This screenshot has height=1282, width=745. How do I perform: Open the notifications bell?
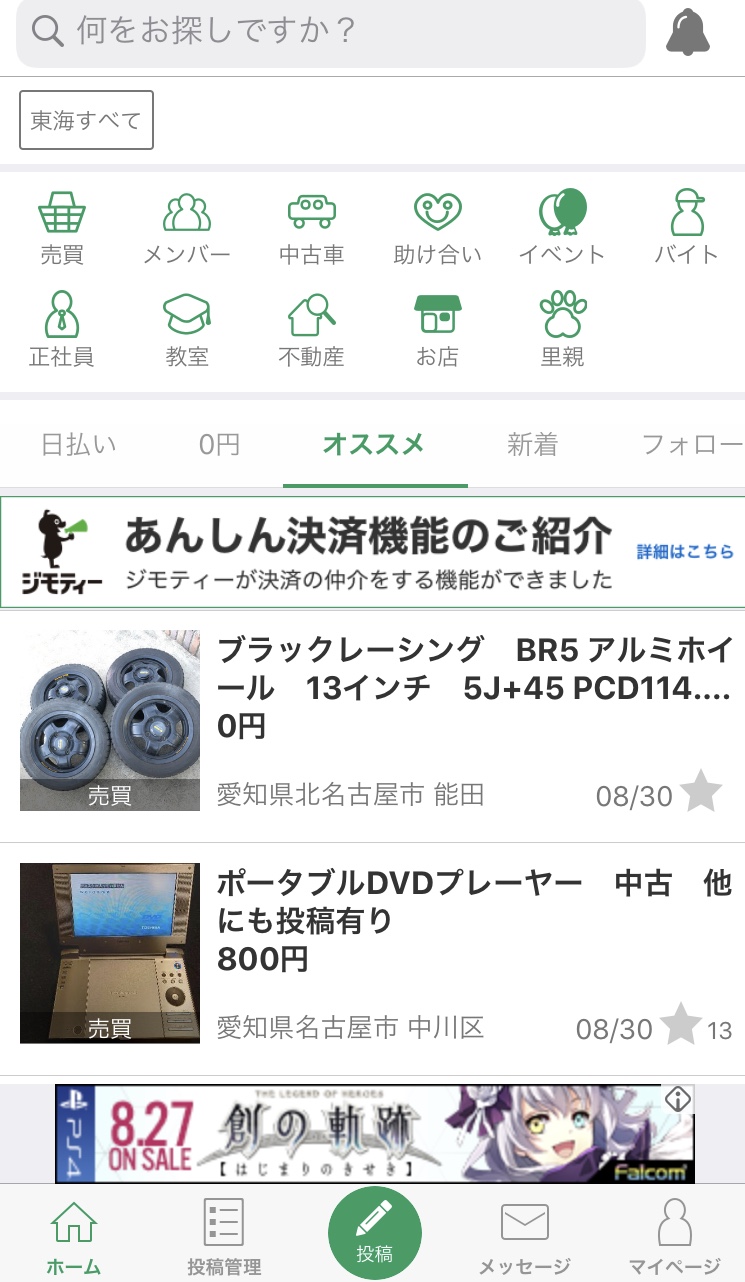point(688,32)
